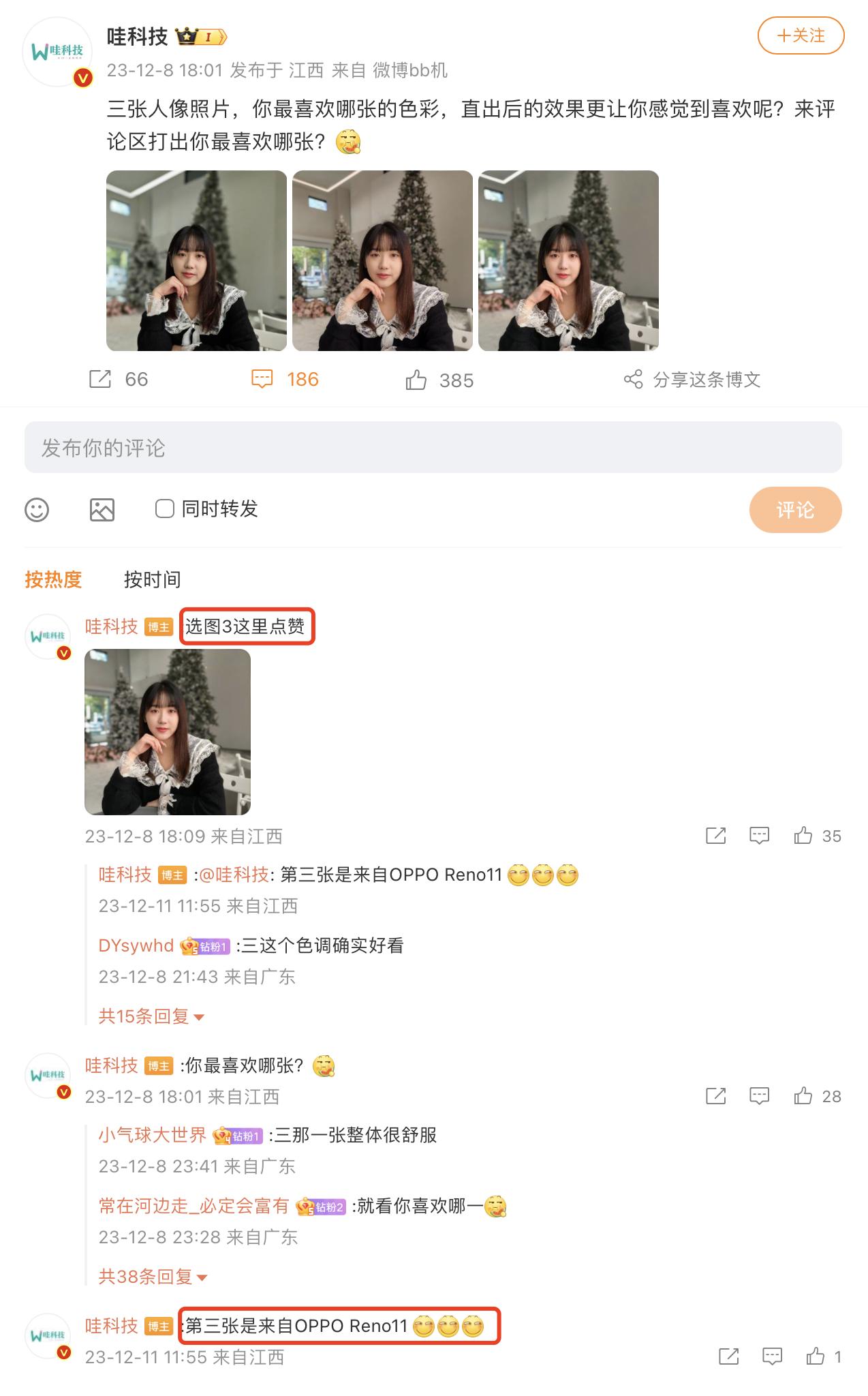Click the crown membership icon next to 哇科技
This screenshot has height=1396, width=868.
(185, 35)
